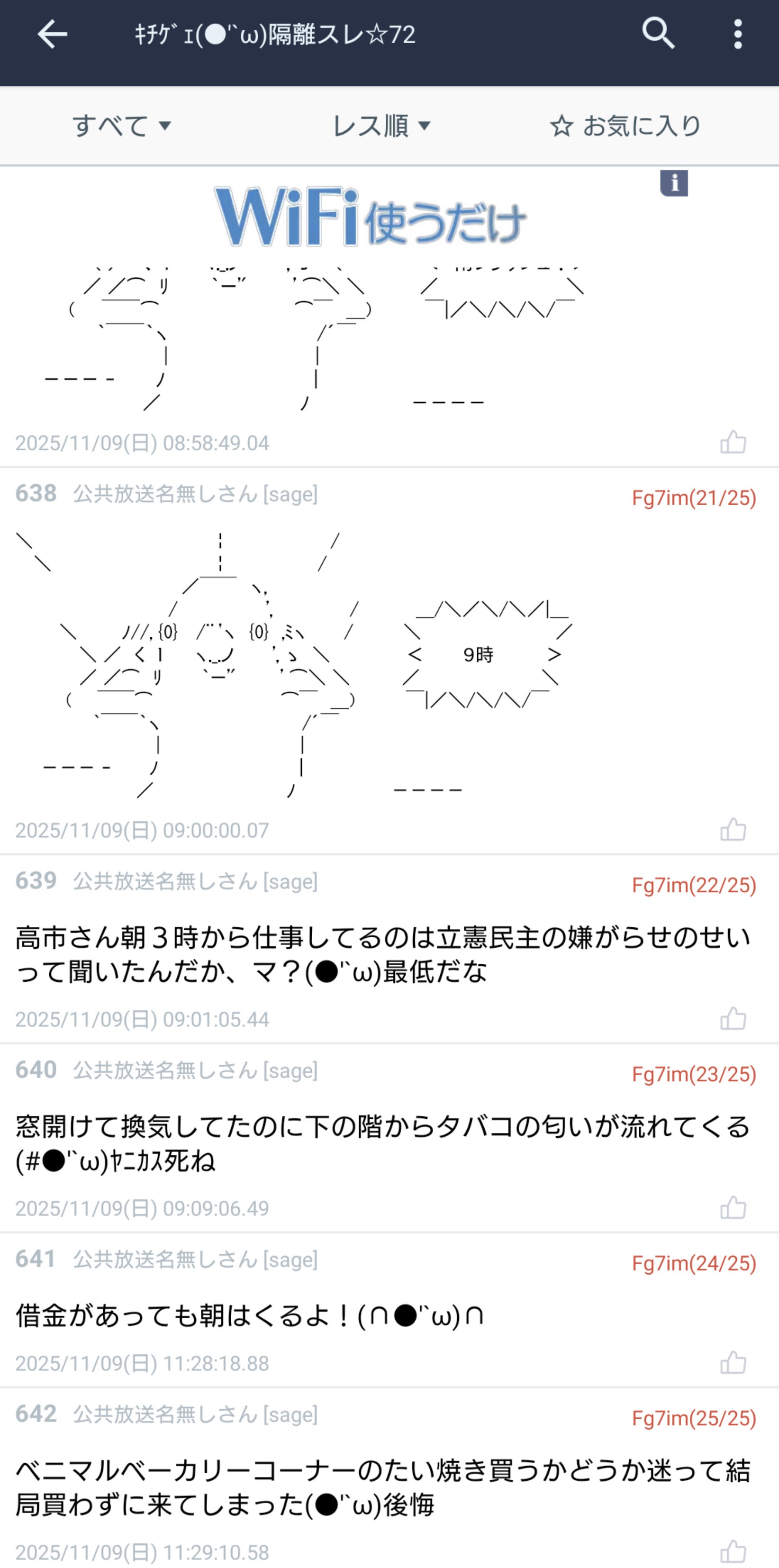Tap the ad info icon

[x=674, y=183]
